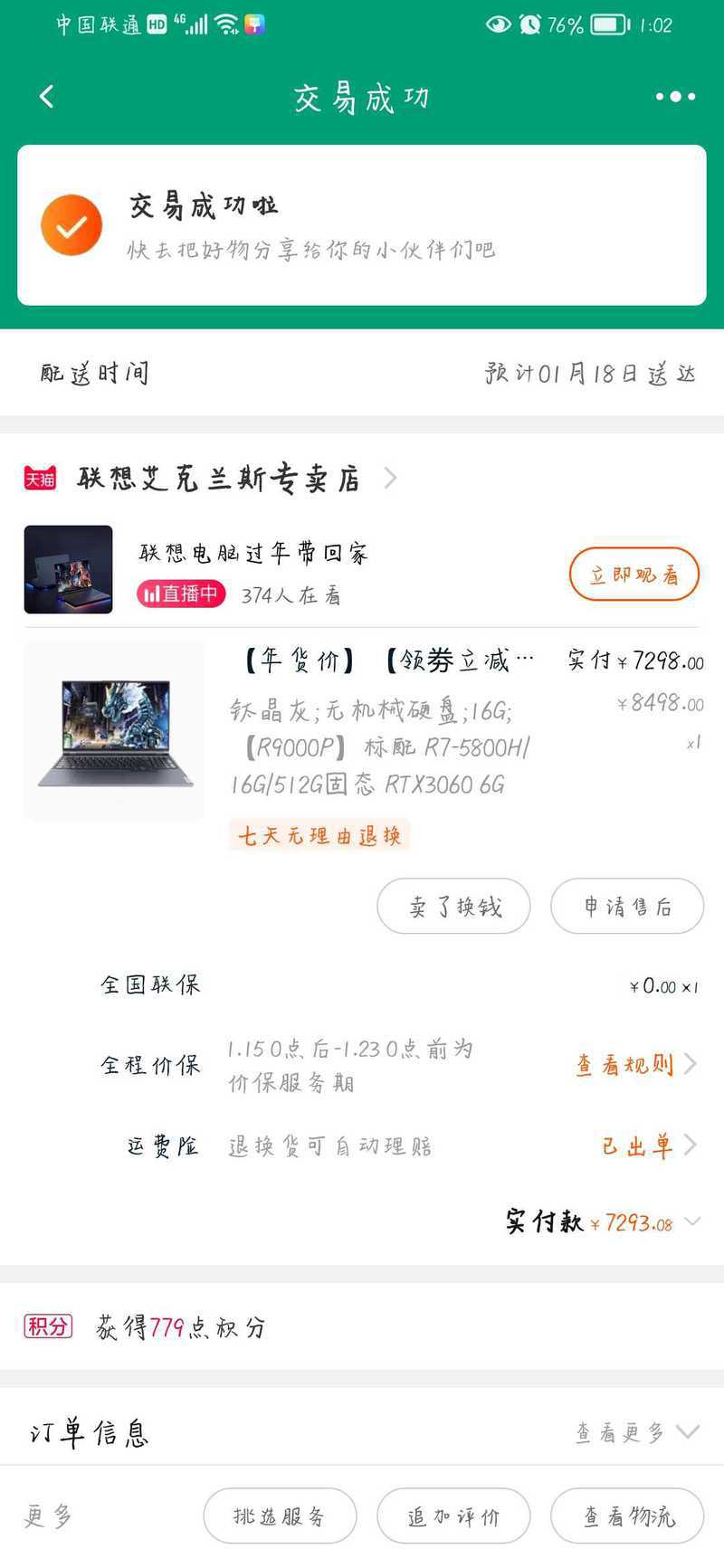Viewport: 724px width, 1568px height.
Task: Check shipping with 查看物流
Action: tap(627, 1516)
